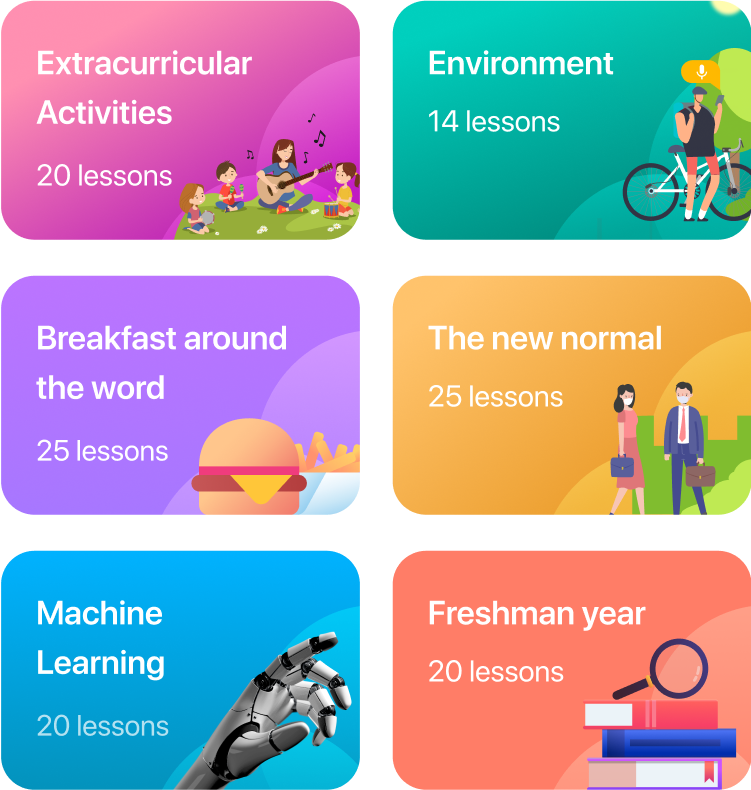
Task: View The new normal lessons
Action: coord(571,395)
